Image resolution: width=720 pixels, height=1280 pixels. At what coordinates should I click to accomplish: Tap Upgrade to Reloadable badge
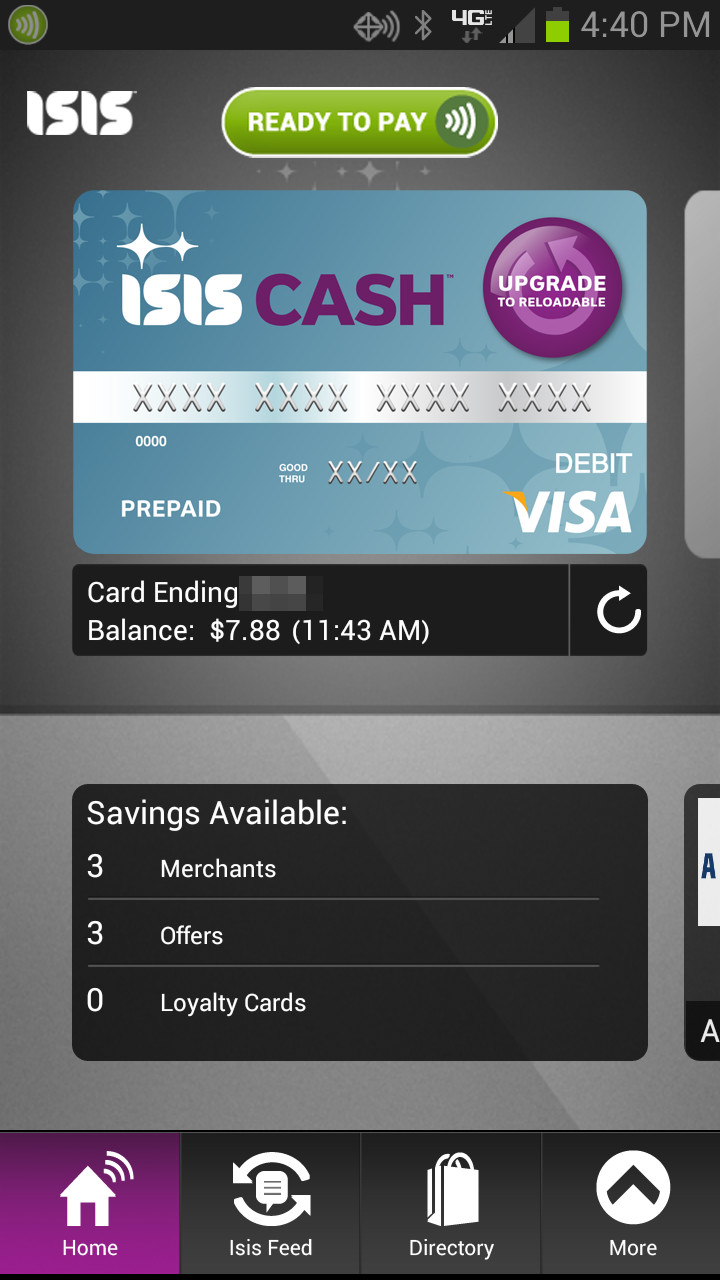[x=552, y=289]
